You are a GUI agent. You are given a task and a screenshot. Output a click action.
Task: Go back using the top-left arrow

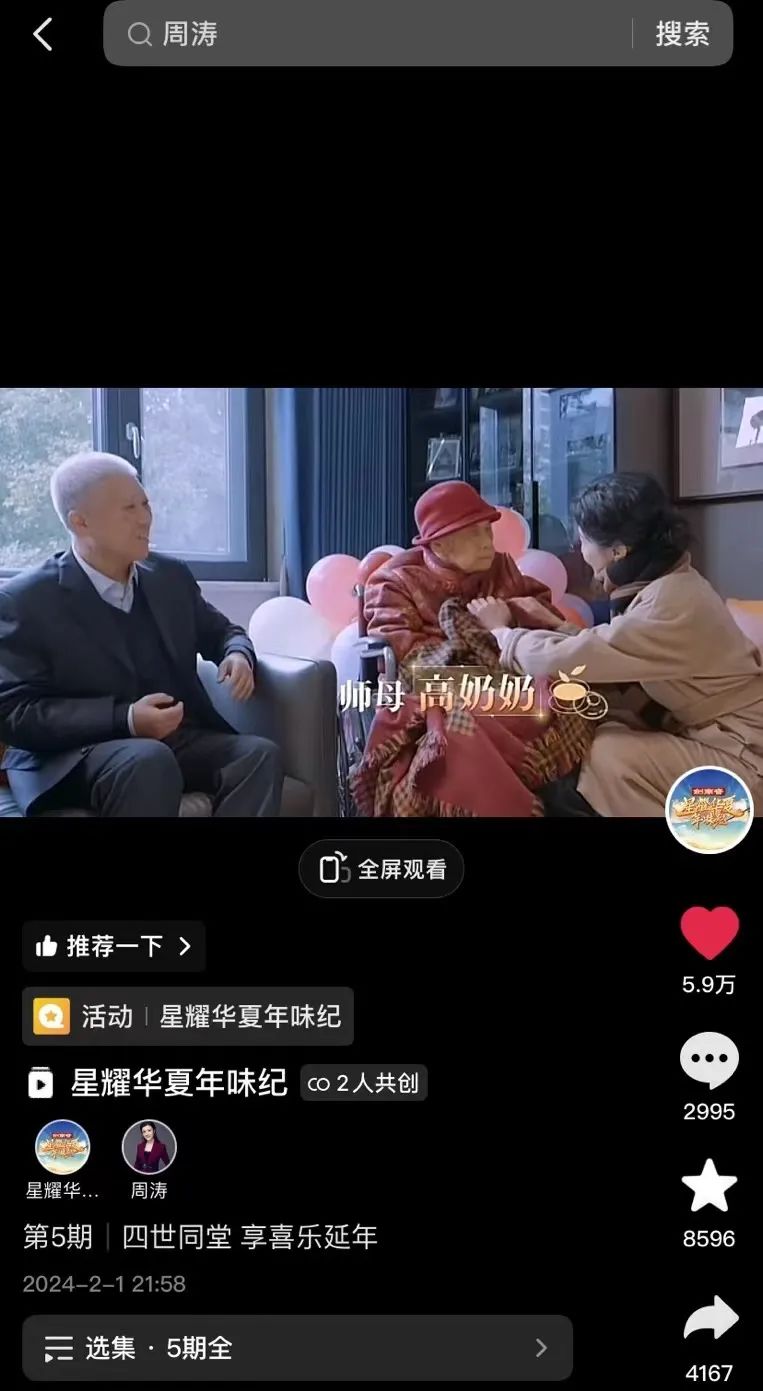coord(42,35)
